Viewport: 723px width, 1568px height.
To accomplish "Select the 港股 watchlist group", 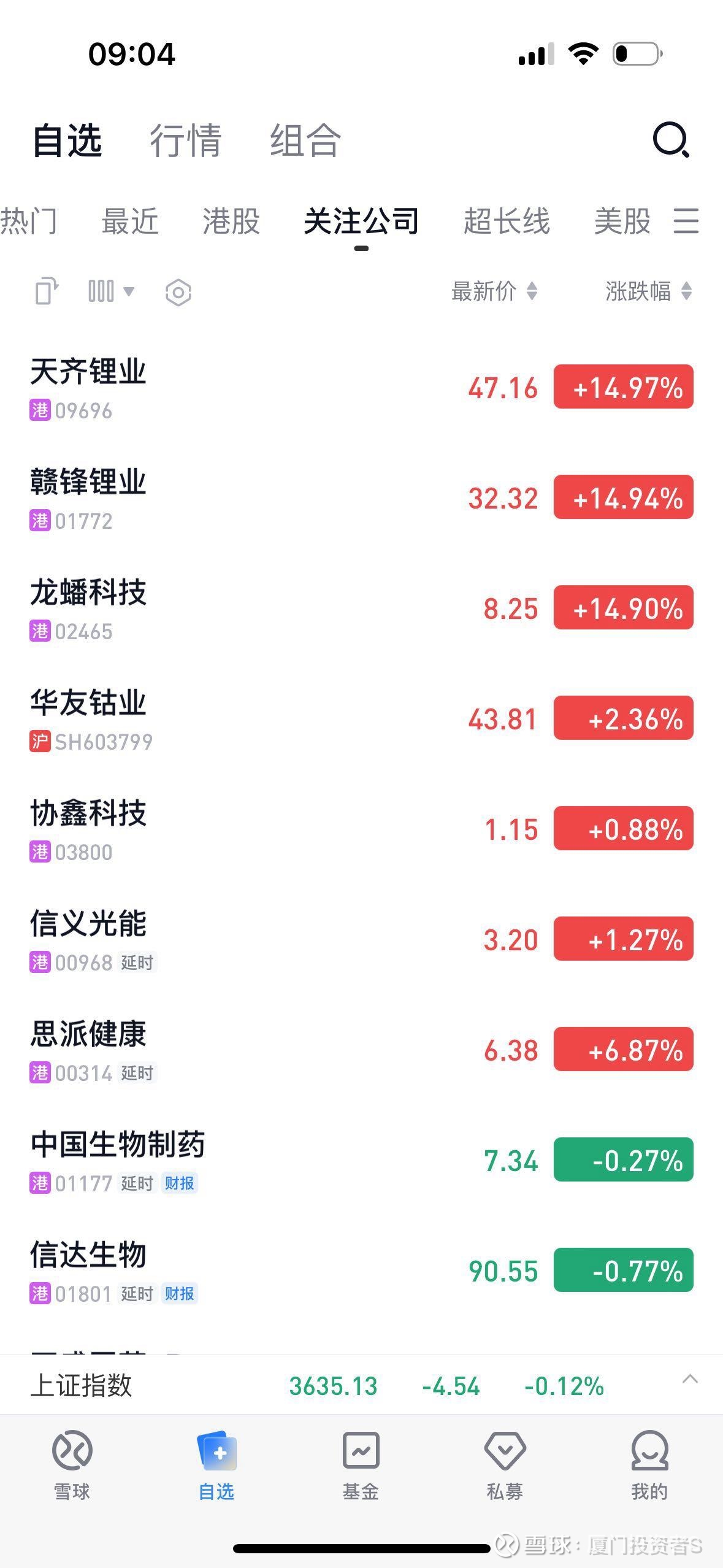I will (231, 221).
